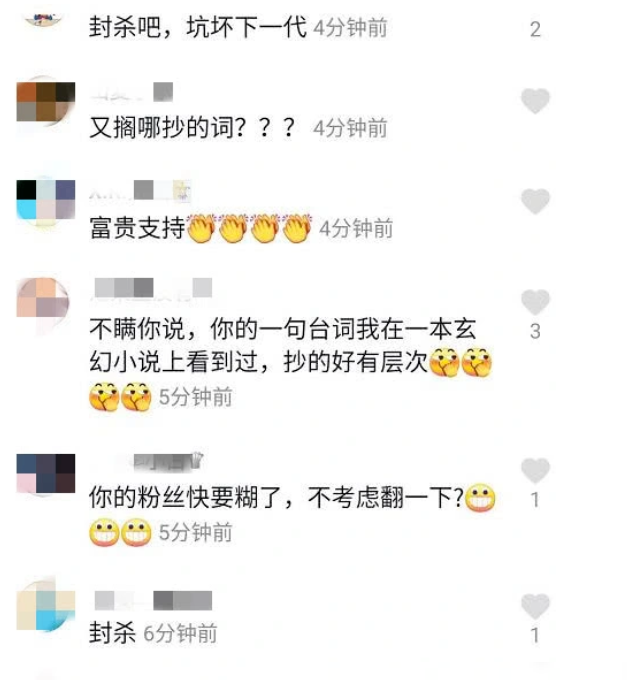Like the comment starting "不瞒你说"
The width and height of the screenshot is (630, 680).
pyautogui.click(x=535, y=302)
